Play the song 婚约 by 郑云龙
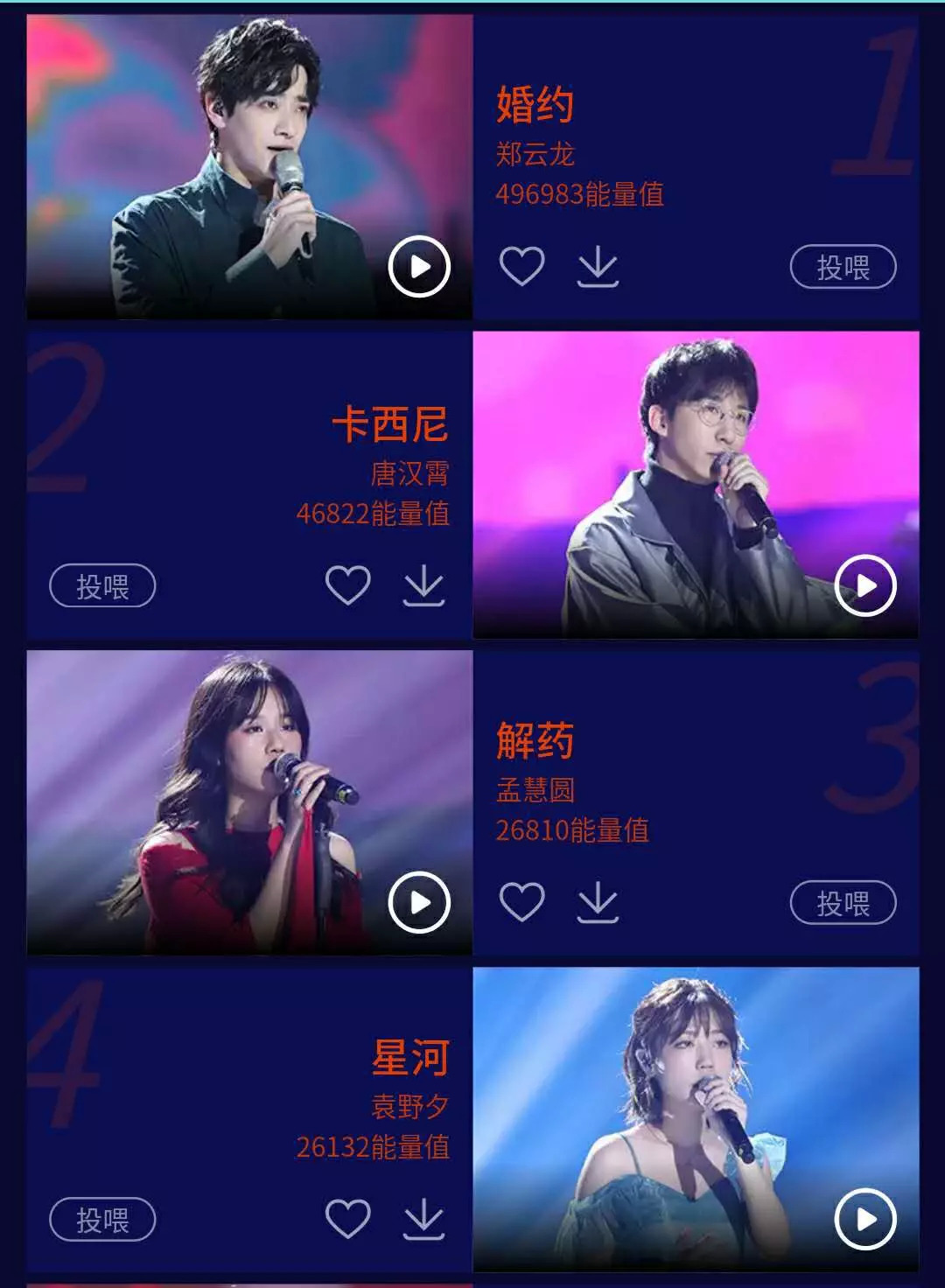Viewport: 945px width, 1288px height. 419,267
